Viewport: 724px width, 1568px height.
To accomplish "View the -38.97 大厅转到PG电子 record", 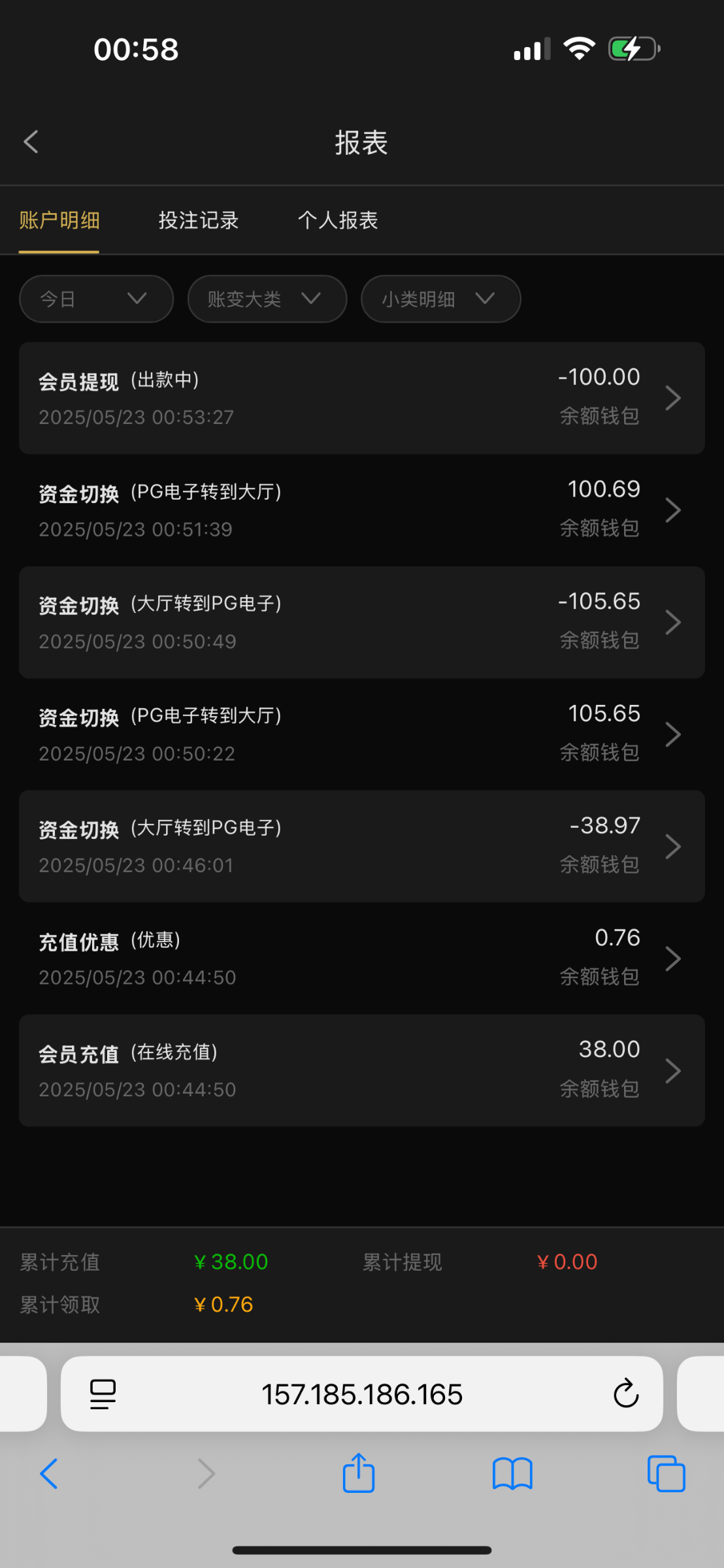I will tap(362, 846).
